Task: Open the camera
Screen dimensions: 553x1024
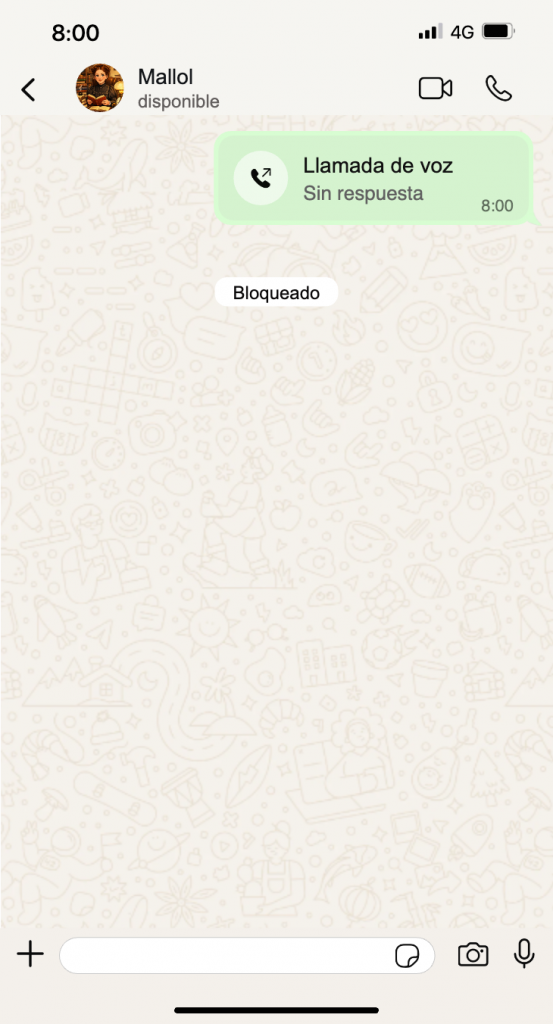Action: click(x=473, y=955)
